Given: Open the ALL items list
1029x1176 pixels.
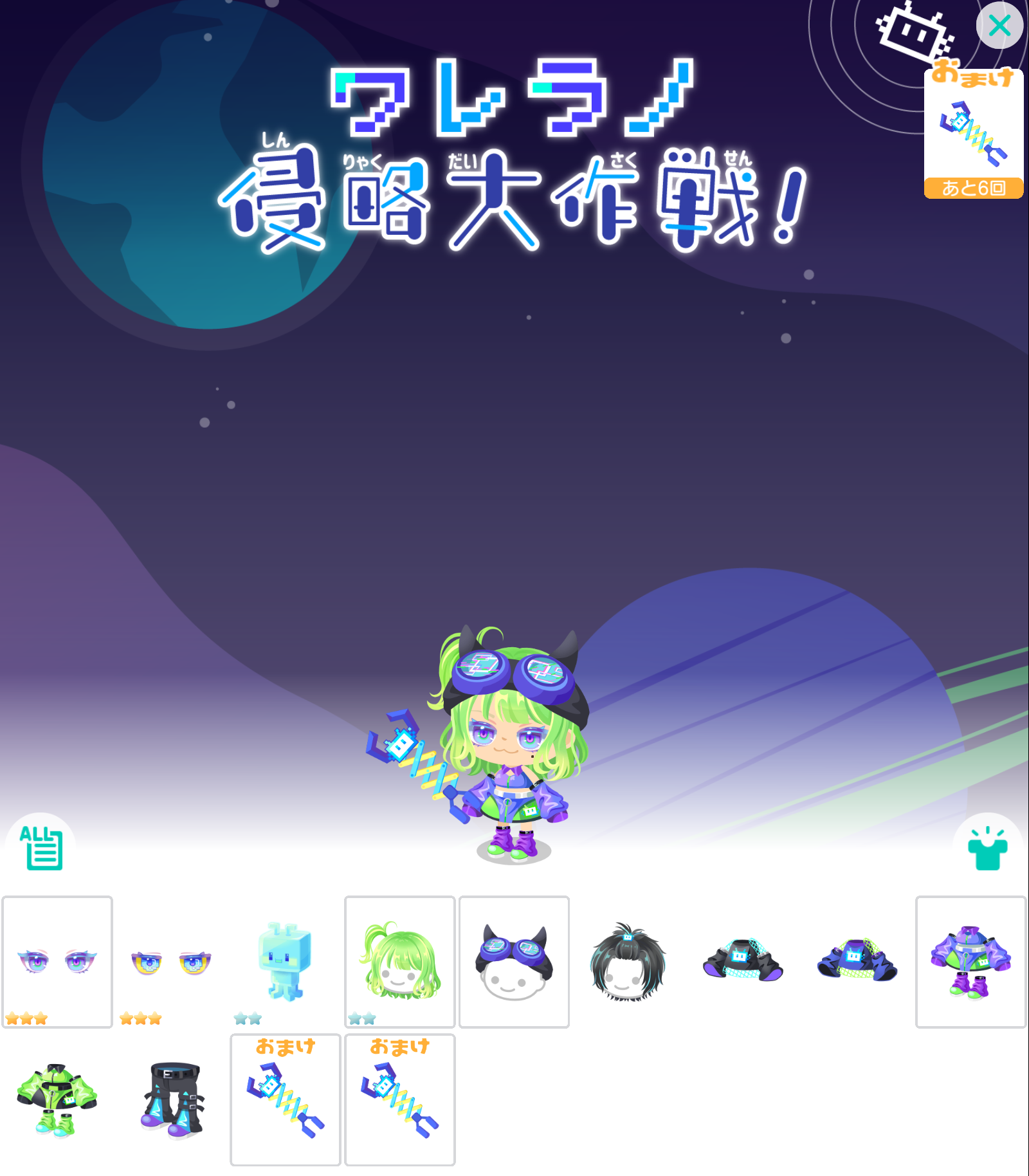Looking at the screenshot, I should pyautogui.click(x=41, y=847).
